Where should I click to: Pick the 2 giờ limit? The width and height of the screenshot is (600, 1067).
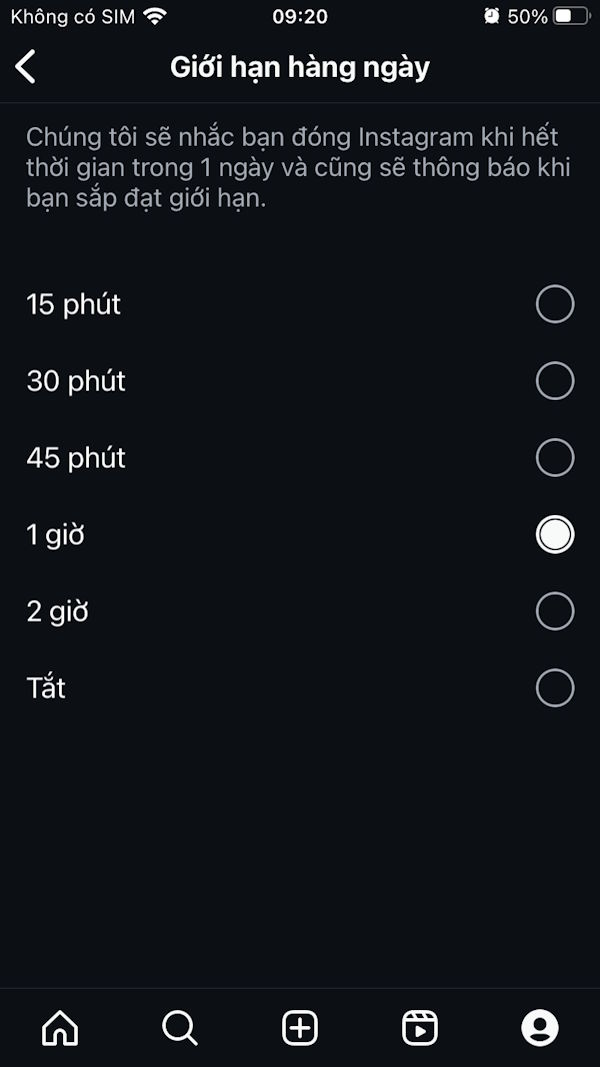click(555, 611)
